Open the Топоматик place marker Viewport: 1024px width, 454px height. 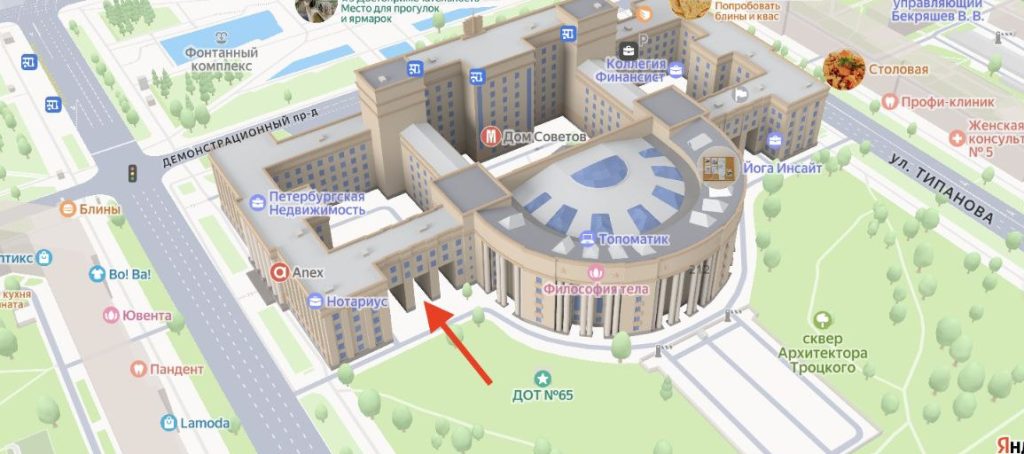[588, 239]
